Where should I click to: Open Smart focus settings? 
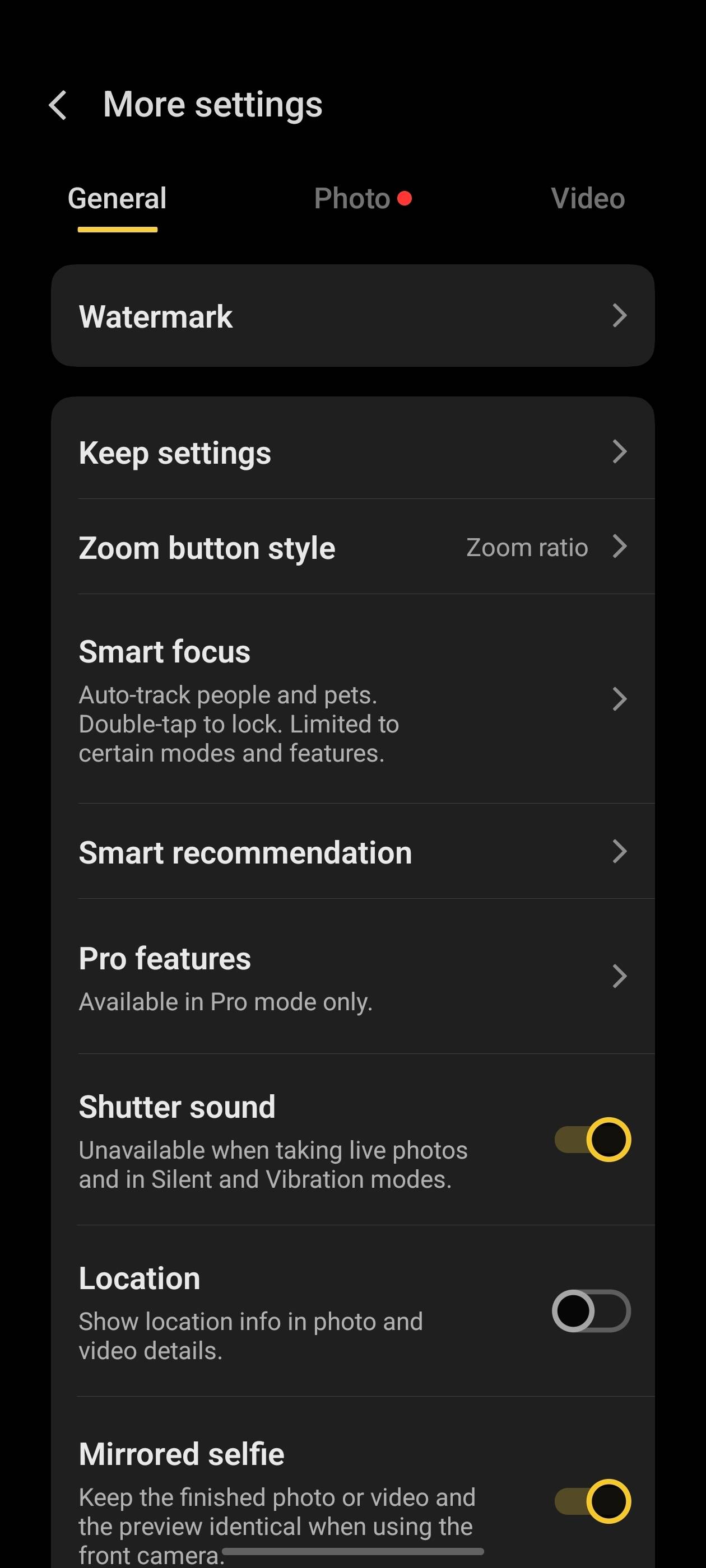coord(352,699)
